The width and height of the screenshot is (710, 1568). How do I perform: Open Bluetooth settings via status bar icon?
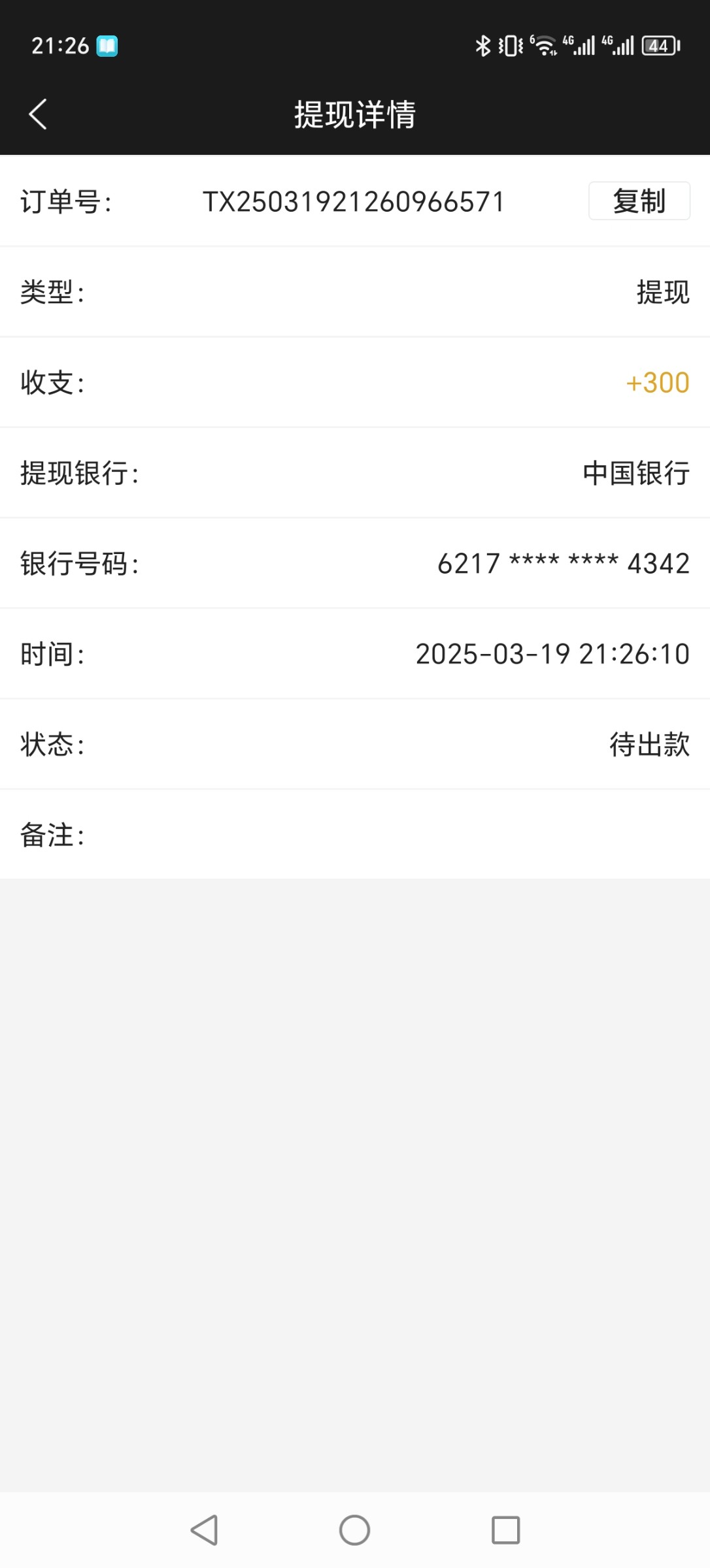tap(483, 44)
